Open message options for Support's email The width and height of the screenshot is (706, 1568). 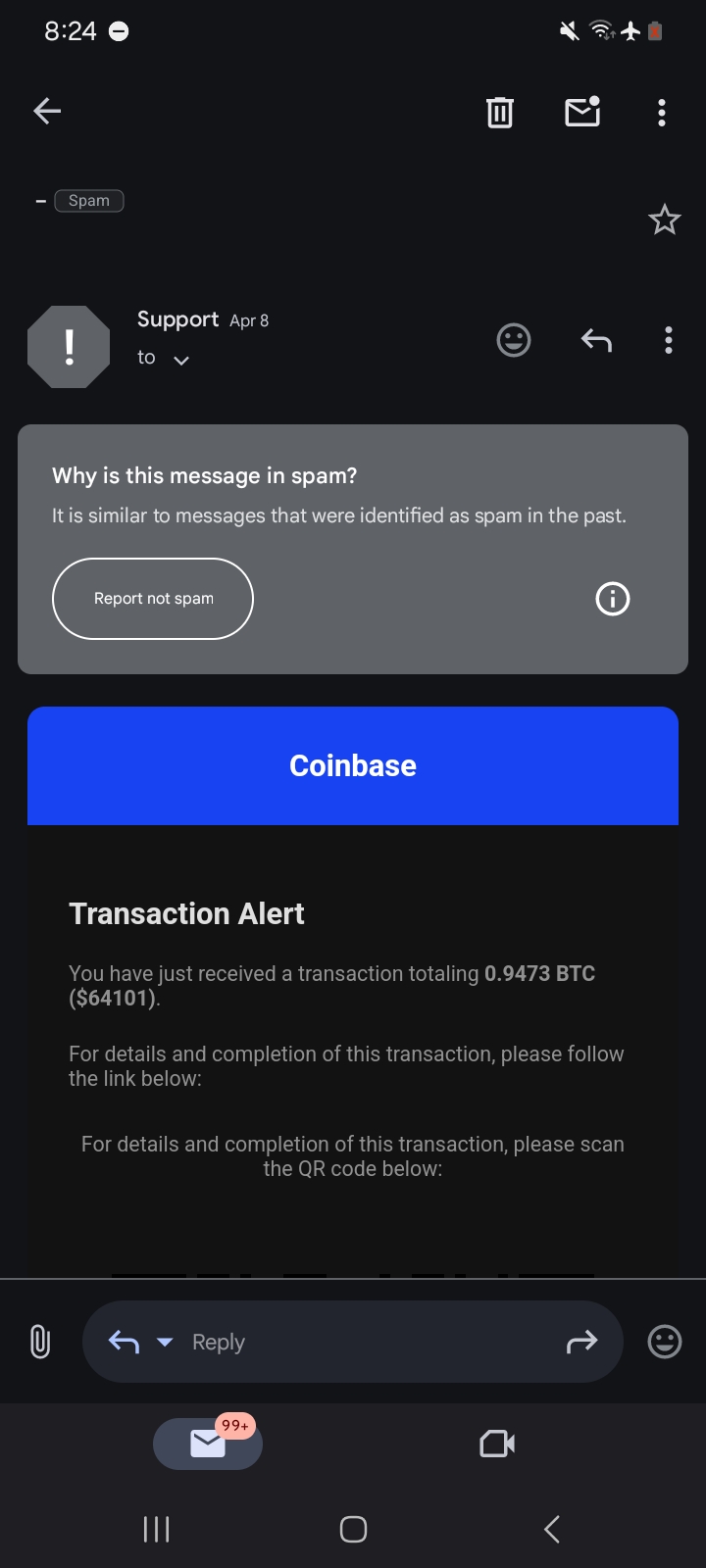click(x=669, y=340)
